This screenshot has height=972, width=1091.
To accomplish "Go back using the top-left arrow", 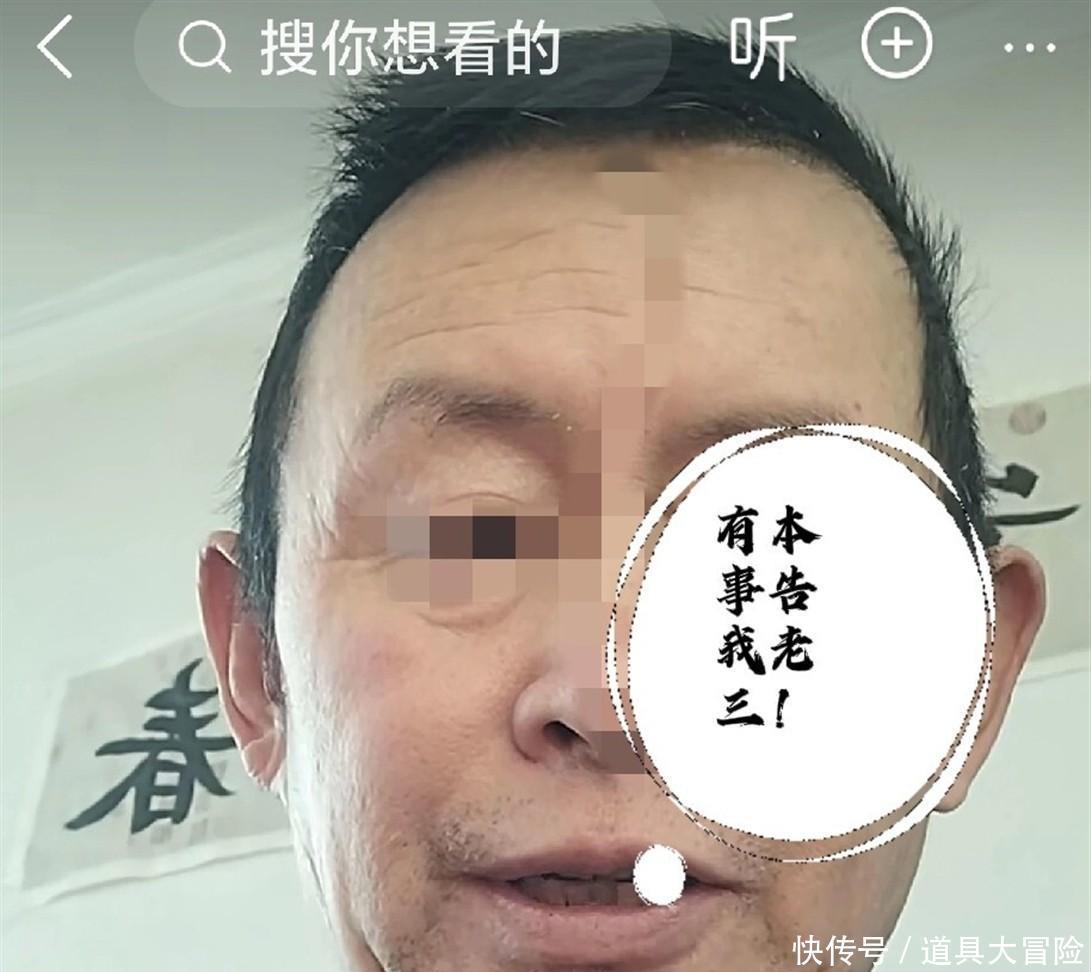I will (x=55, y=47).
